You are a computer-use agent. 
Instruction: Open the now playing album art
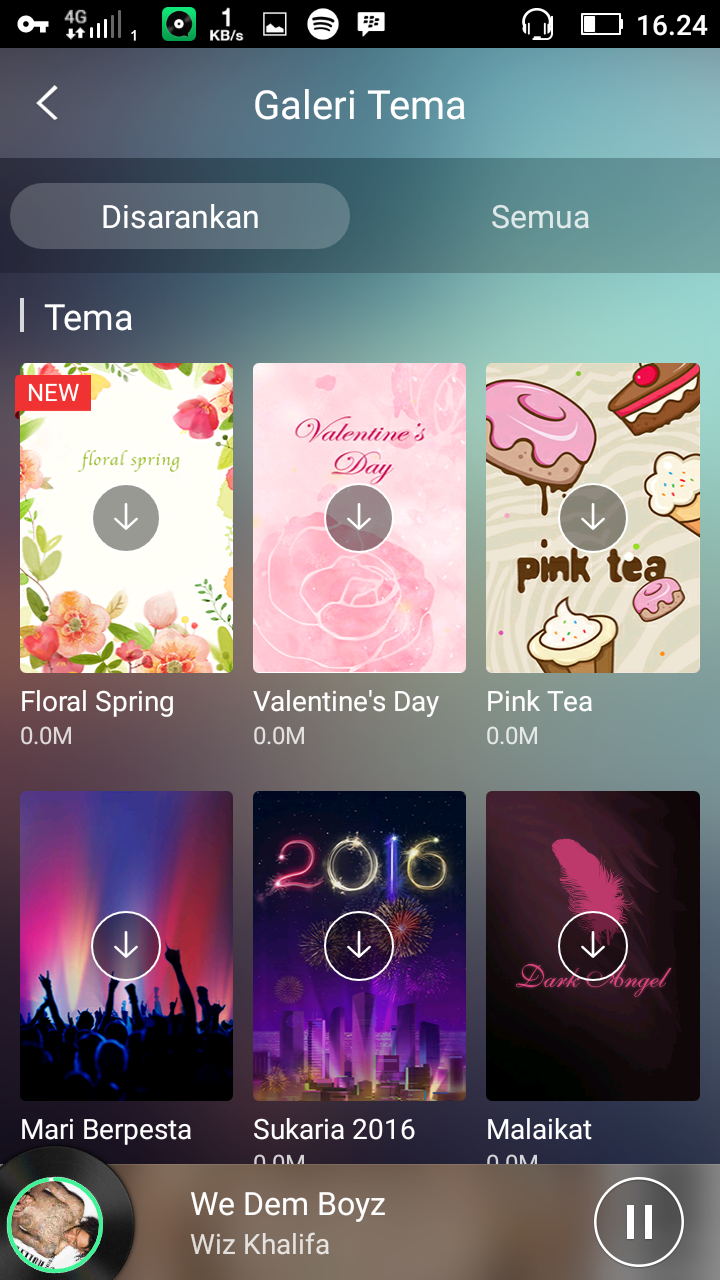pos(56,1223)
